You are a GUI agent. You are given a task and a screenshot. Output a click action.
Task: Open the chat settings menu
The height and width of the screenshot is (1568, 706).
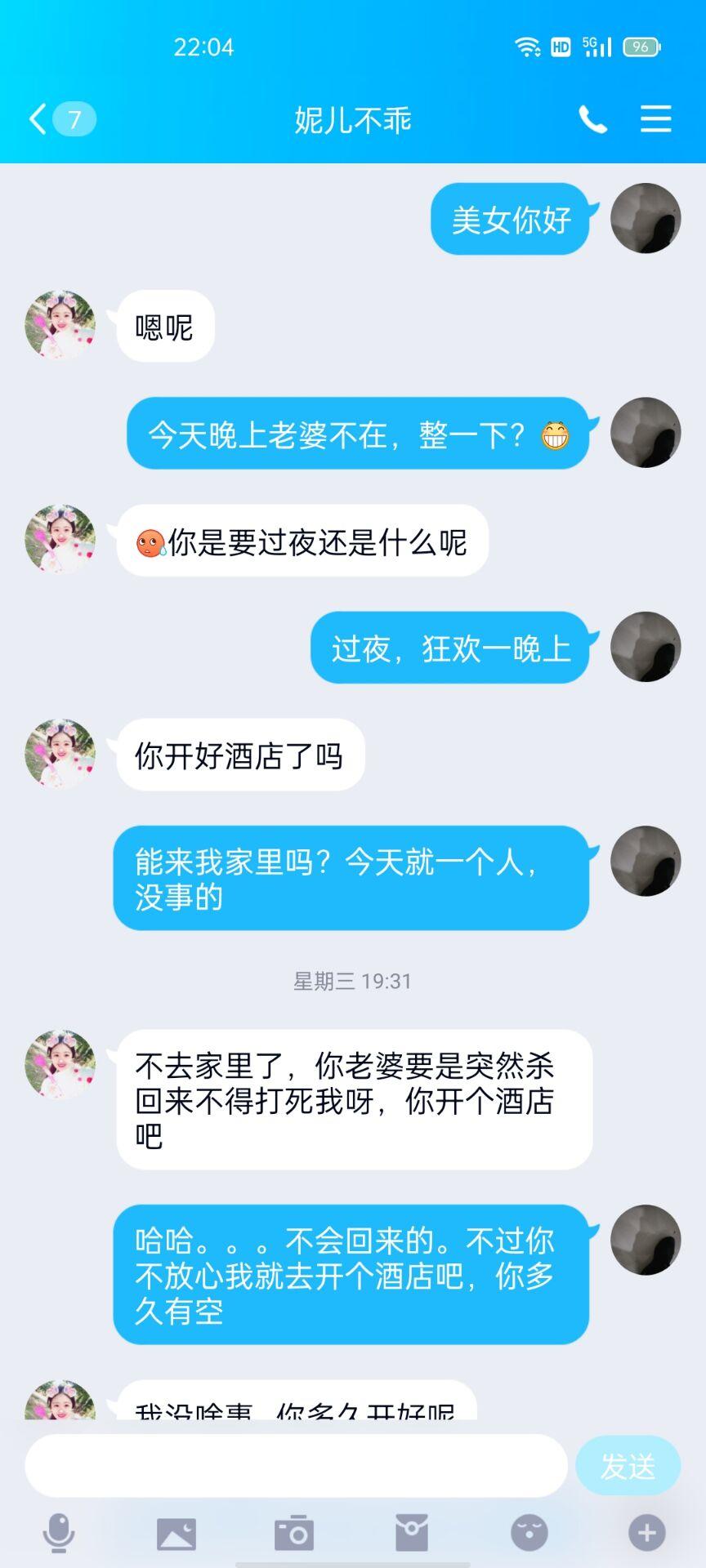[x=655, y=119]
